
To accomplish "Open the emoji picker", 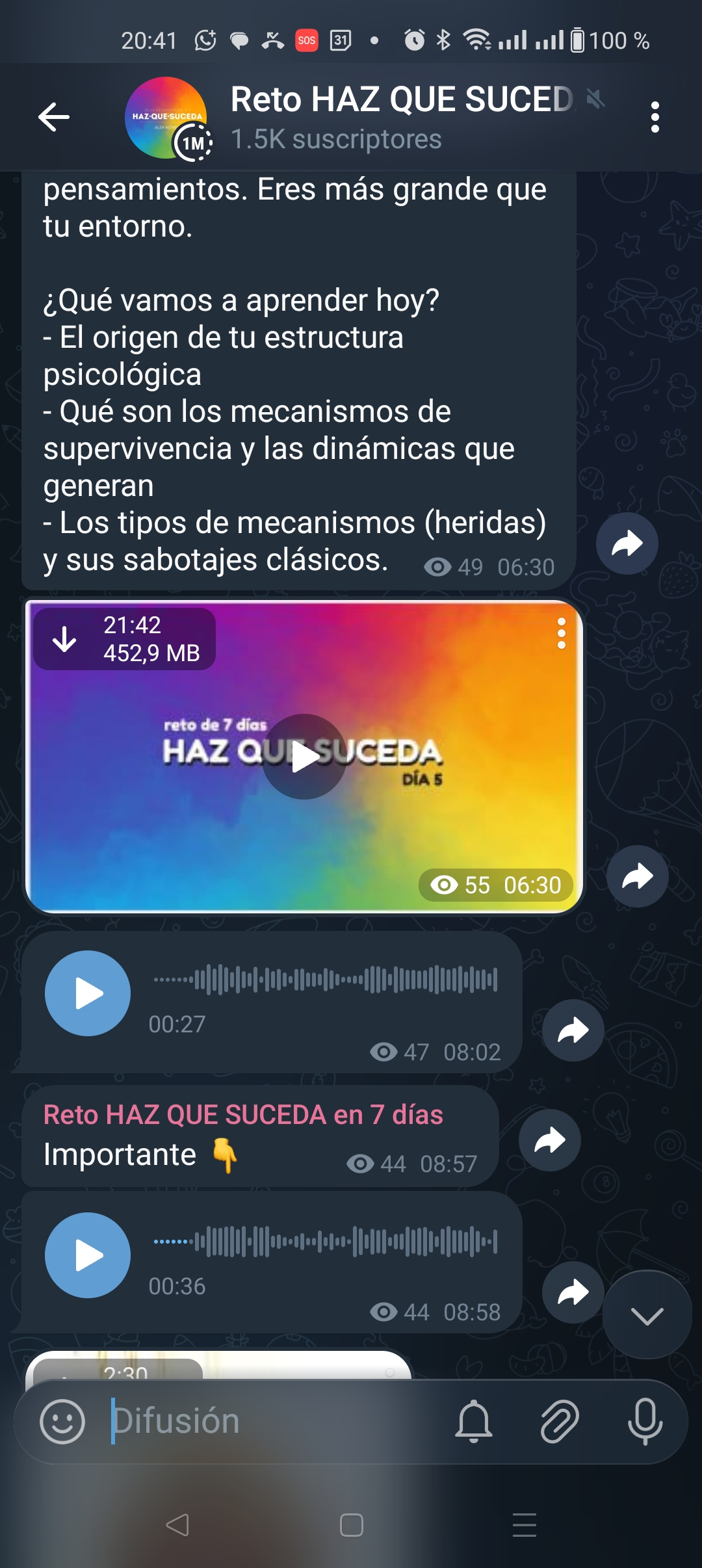I will click(62, 1422).
